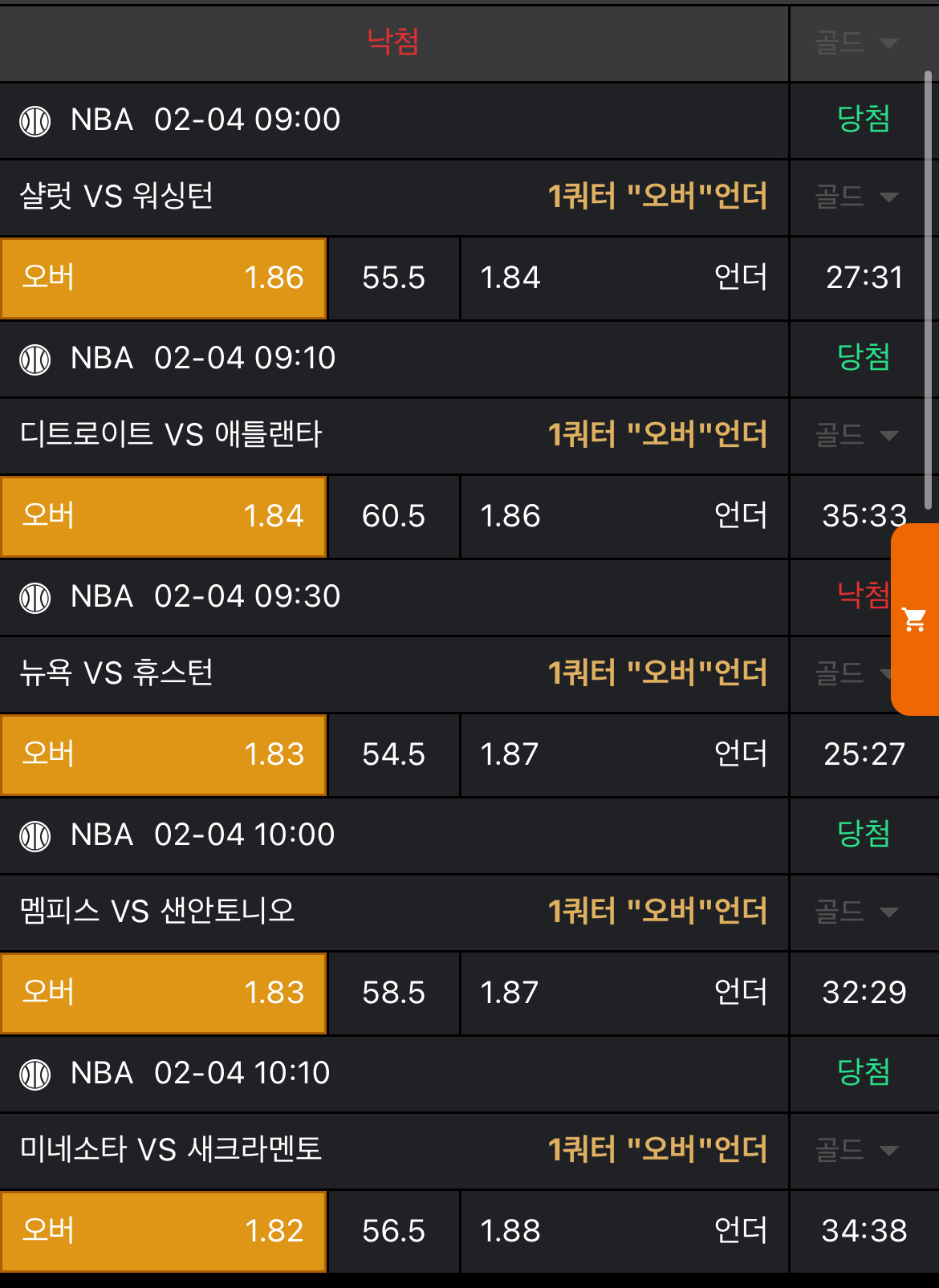Expand 골드 dropdown in 디트로이트 VS 애틀랜타 row

tap(856, 435)
